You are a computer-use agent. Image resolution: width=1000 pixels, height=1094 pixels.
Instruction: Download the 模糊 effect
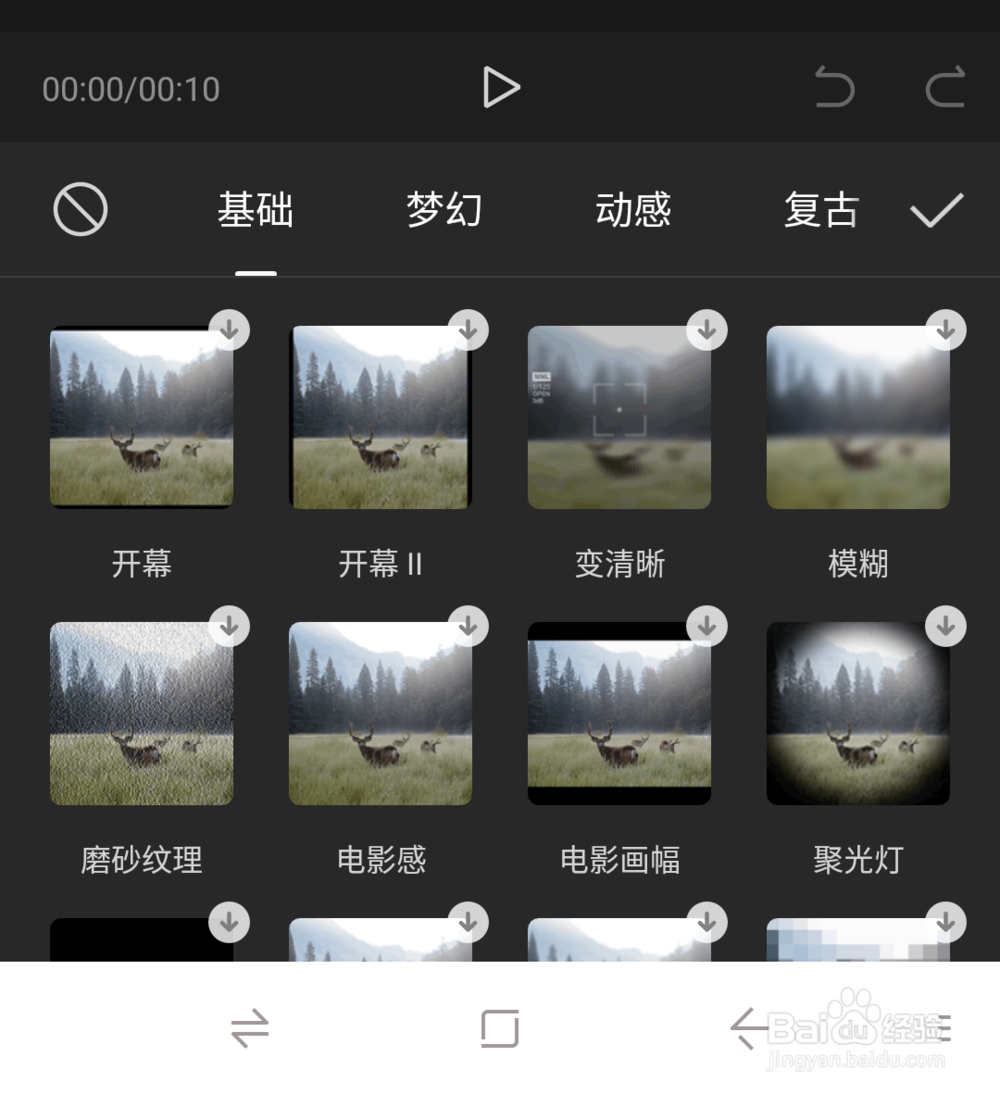coord(943,330)
